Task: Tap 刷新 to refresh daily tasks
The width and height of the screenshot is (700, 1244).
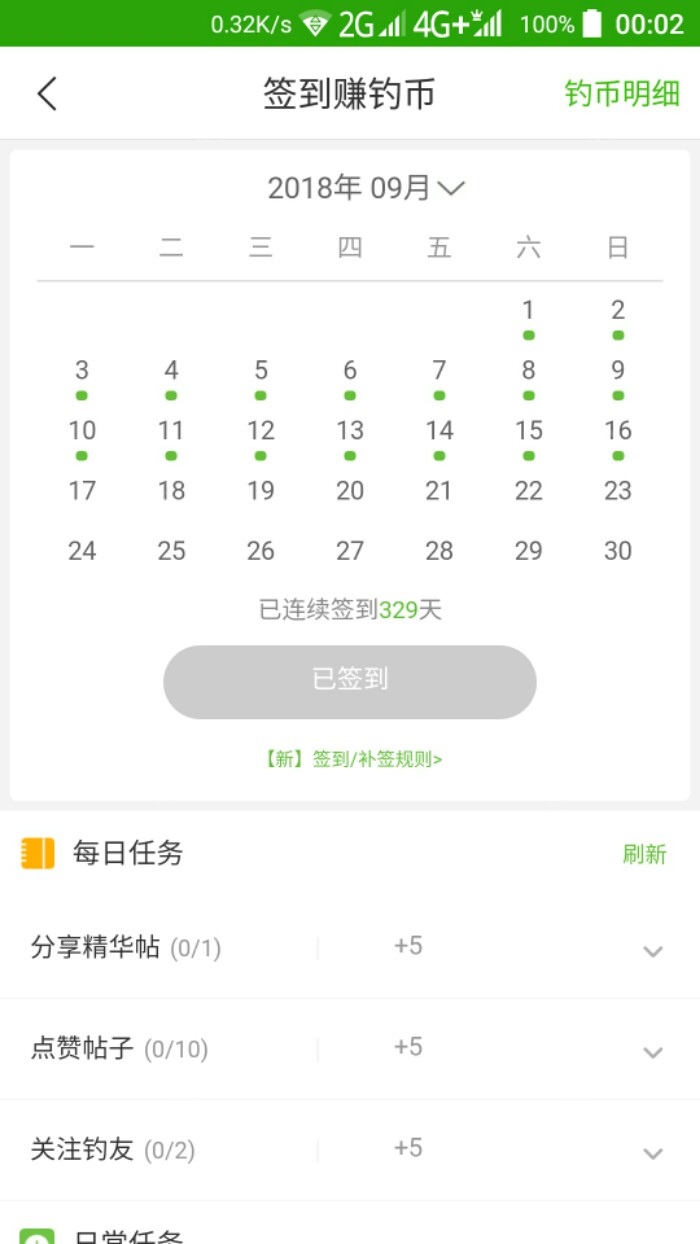Action: (644, 854)
